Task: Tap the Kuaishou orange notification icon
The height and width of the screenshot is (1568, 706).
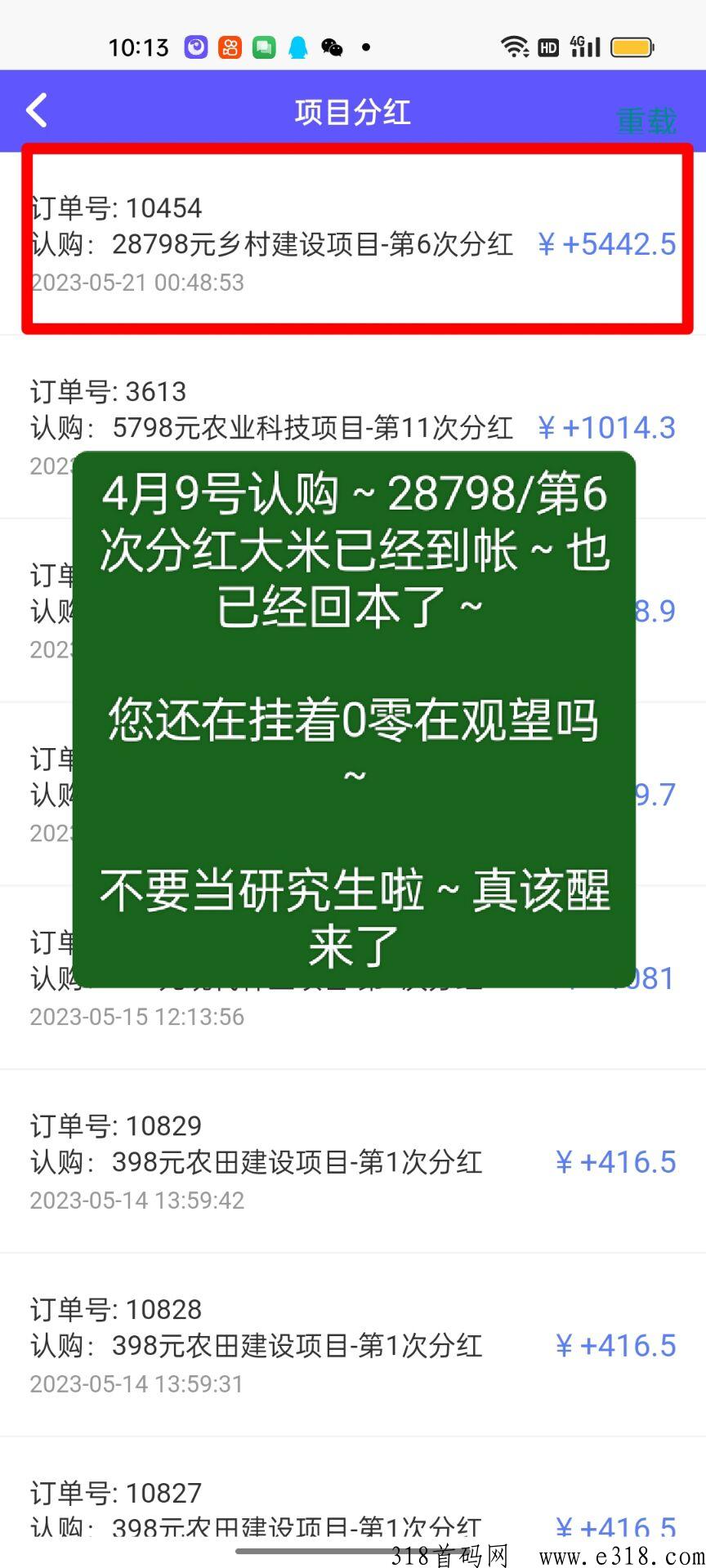Action: click(230, 47)
